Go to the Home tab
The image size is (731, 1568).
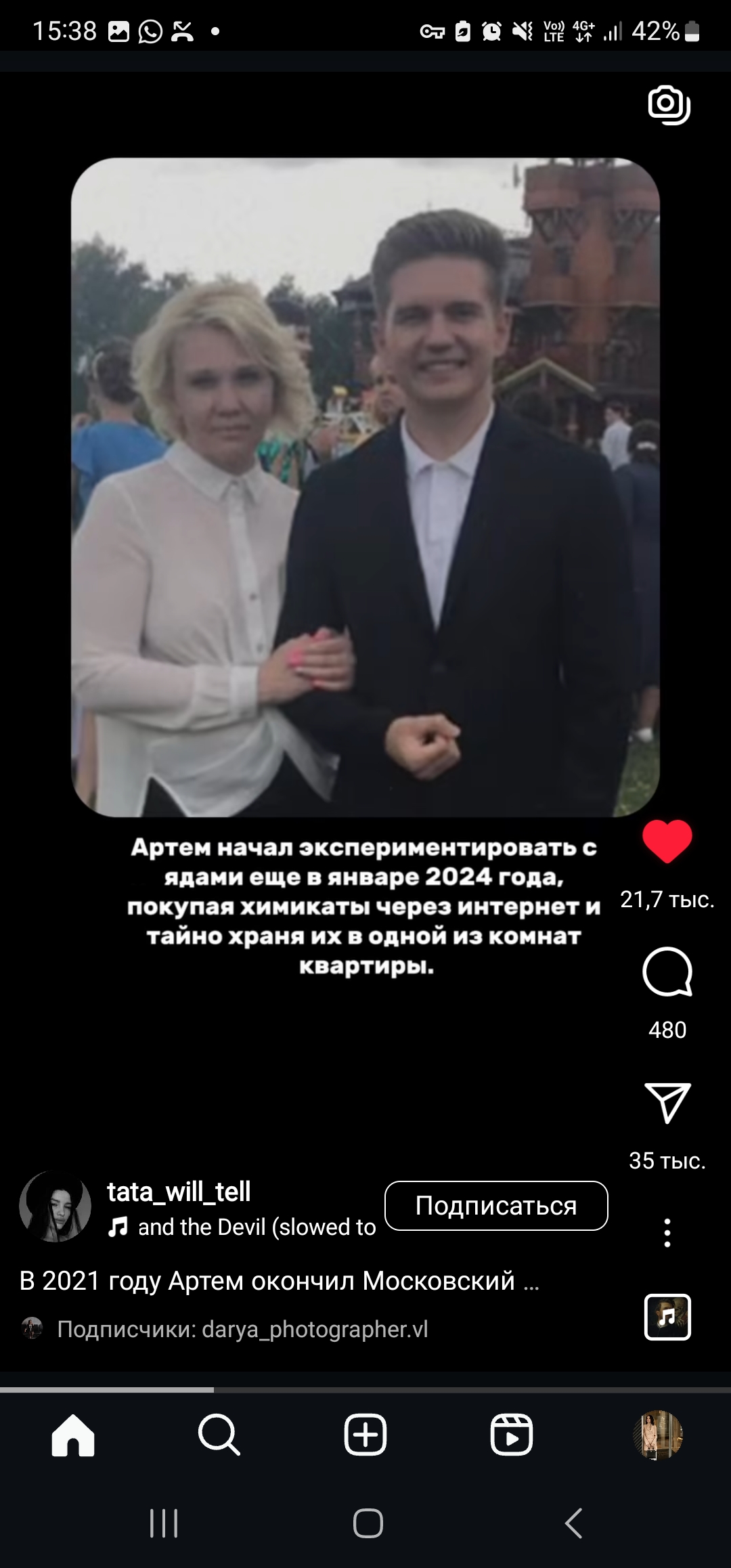point(73,1435)
